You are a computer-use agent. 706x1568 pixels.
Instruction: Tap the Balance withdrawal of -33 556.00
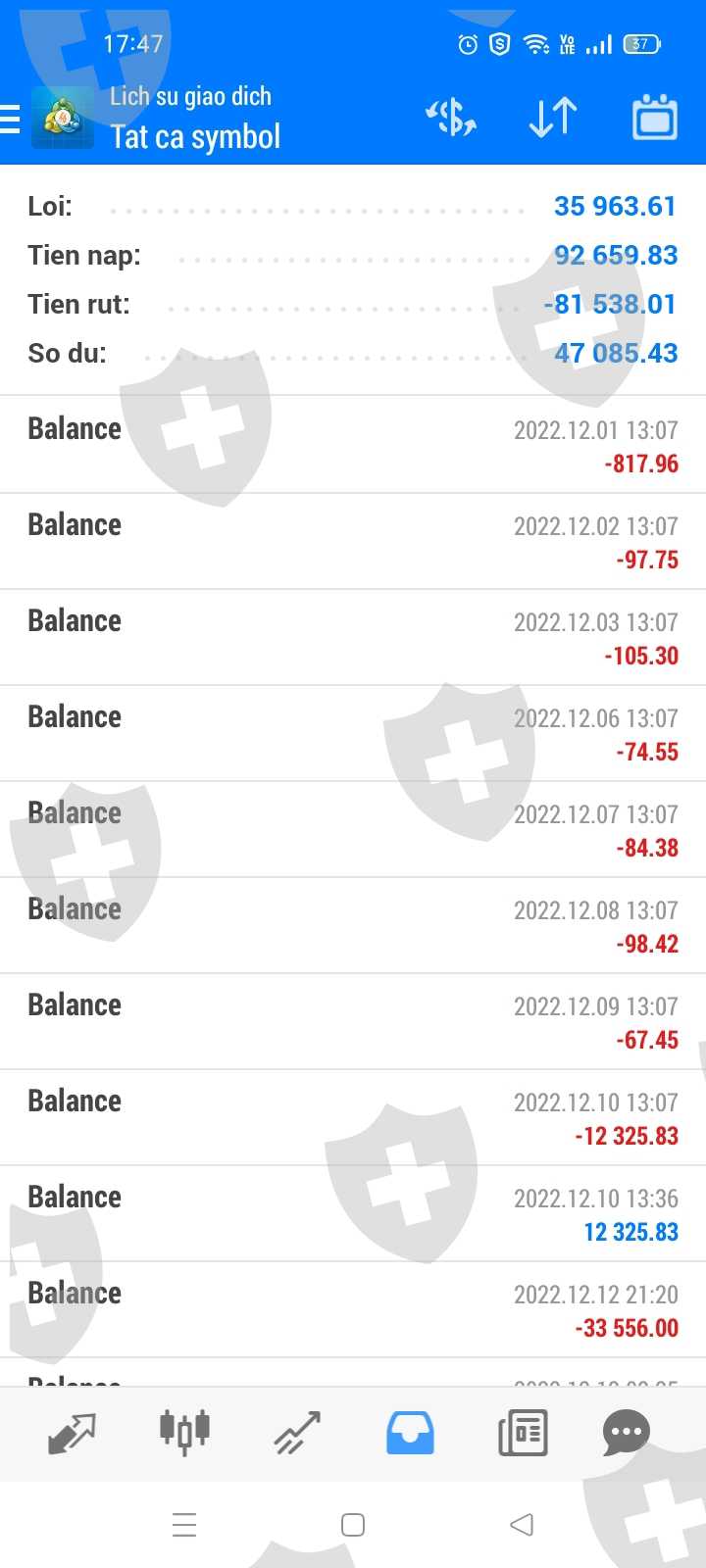pos(353,1309)
